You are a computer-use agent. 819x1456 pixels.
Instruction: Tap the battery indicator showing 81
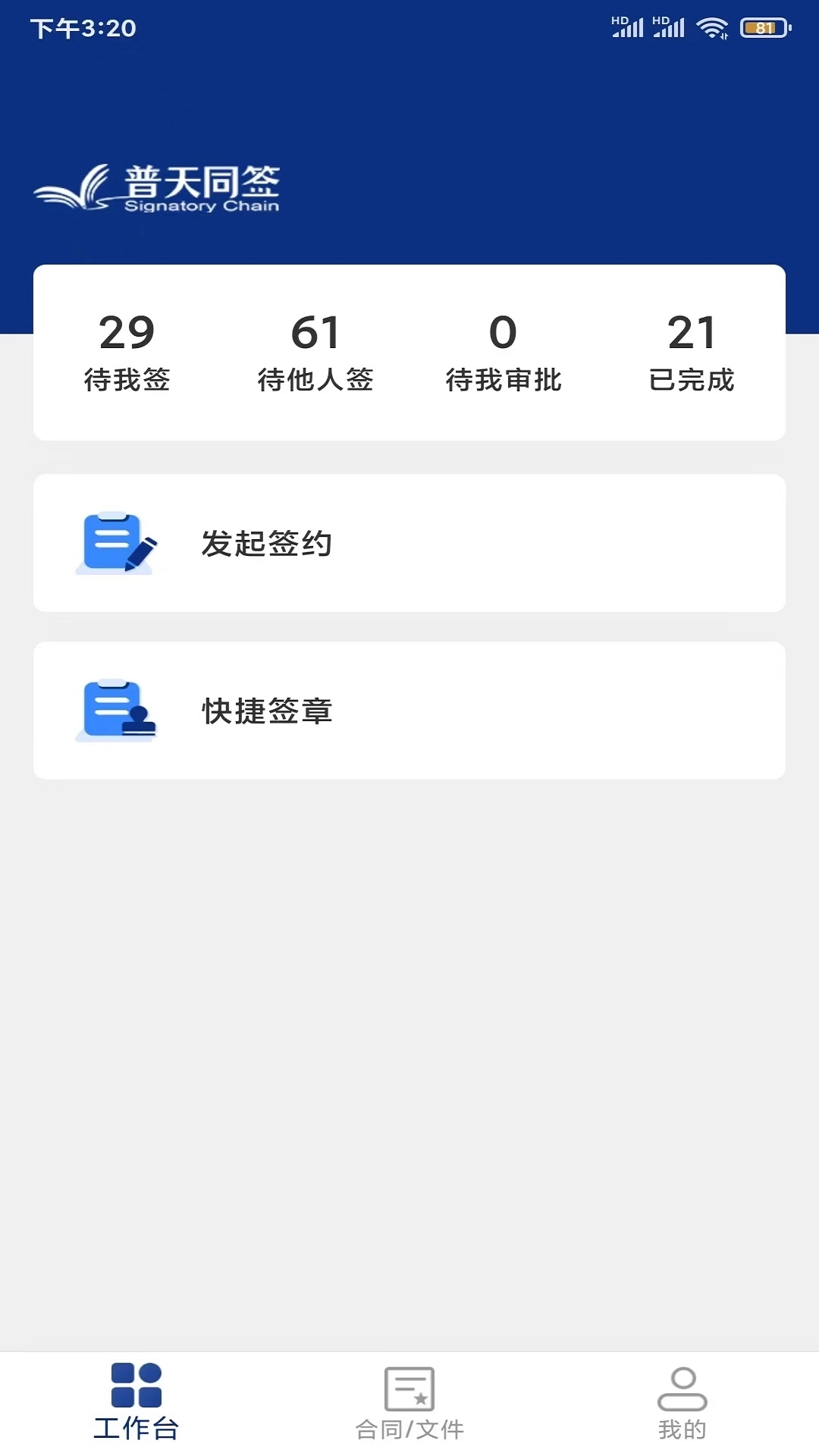pyautogui.click(x=761, y=28)
